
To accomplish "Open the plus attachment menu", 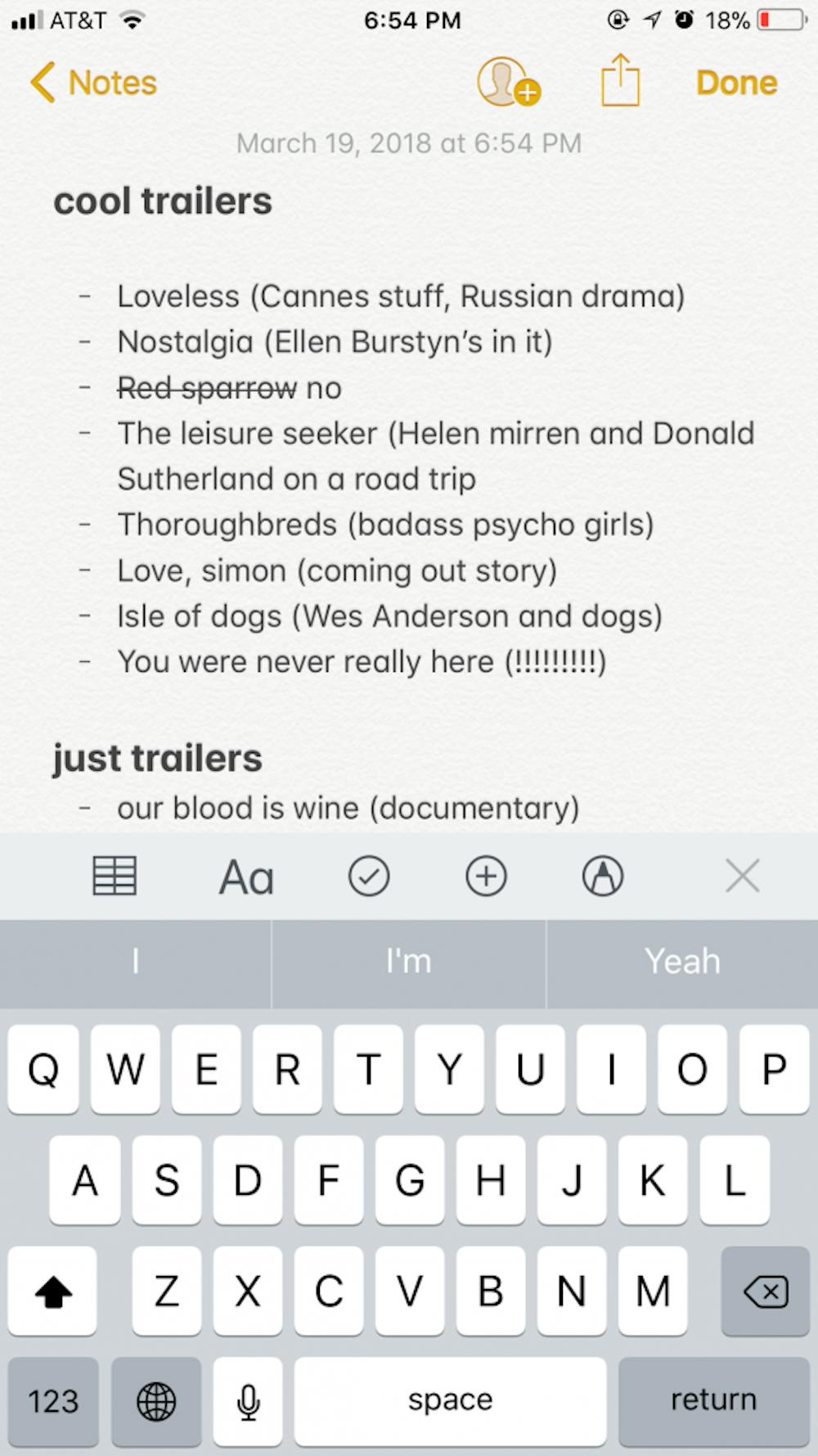I will (x=487, y=877).
